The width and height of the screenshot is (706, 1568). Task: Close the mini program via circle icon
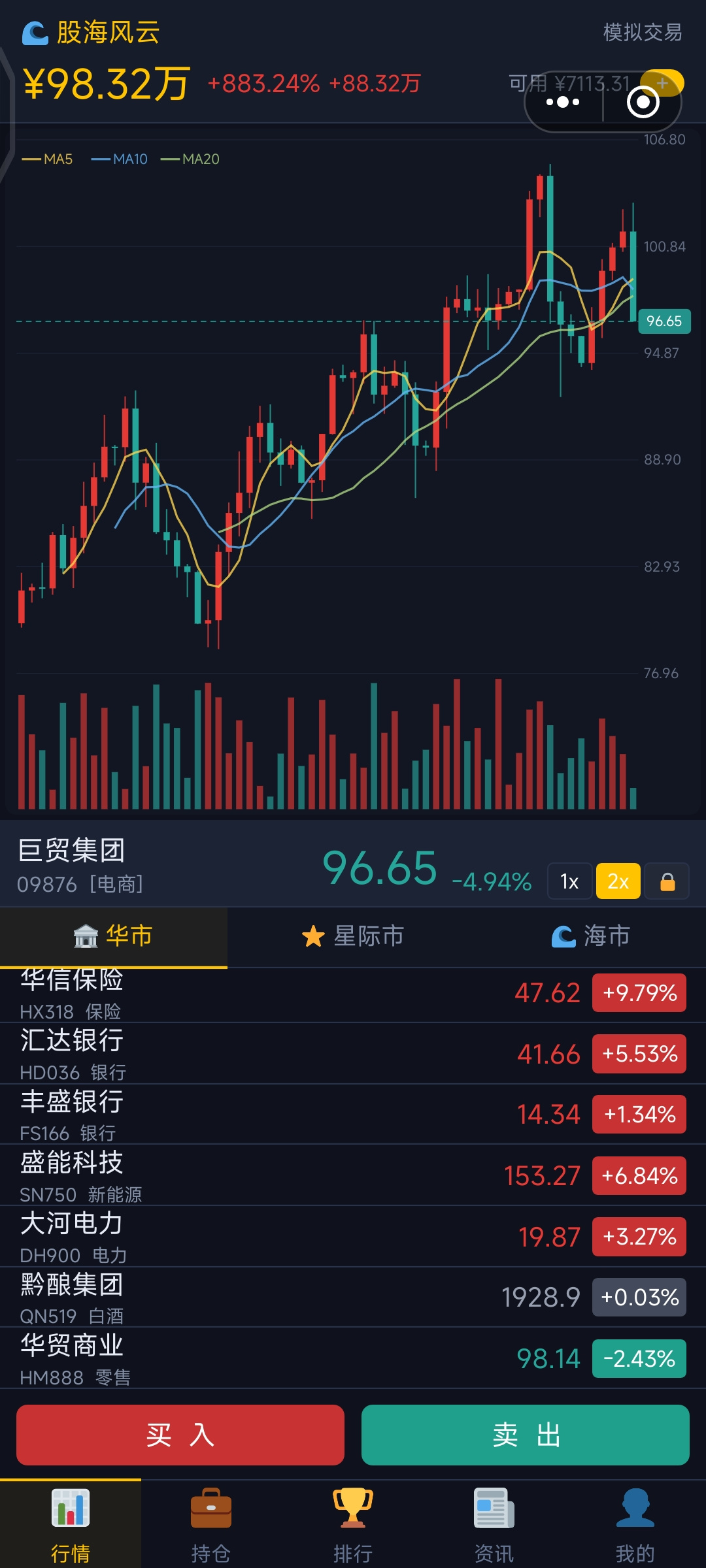(x=643, y=102)
